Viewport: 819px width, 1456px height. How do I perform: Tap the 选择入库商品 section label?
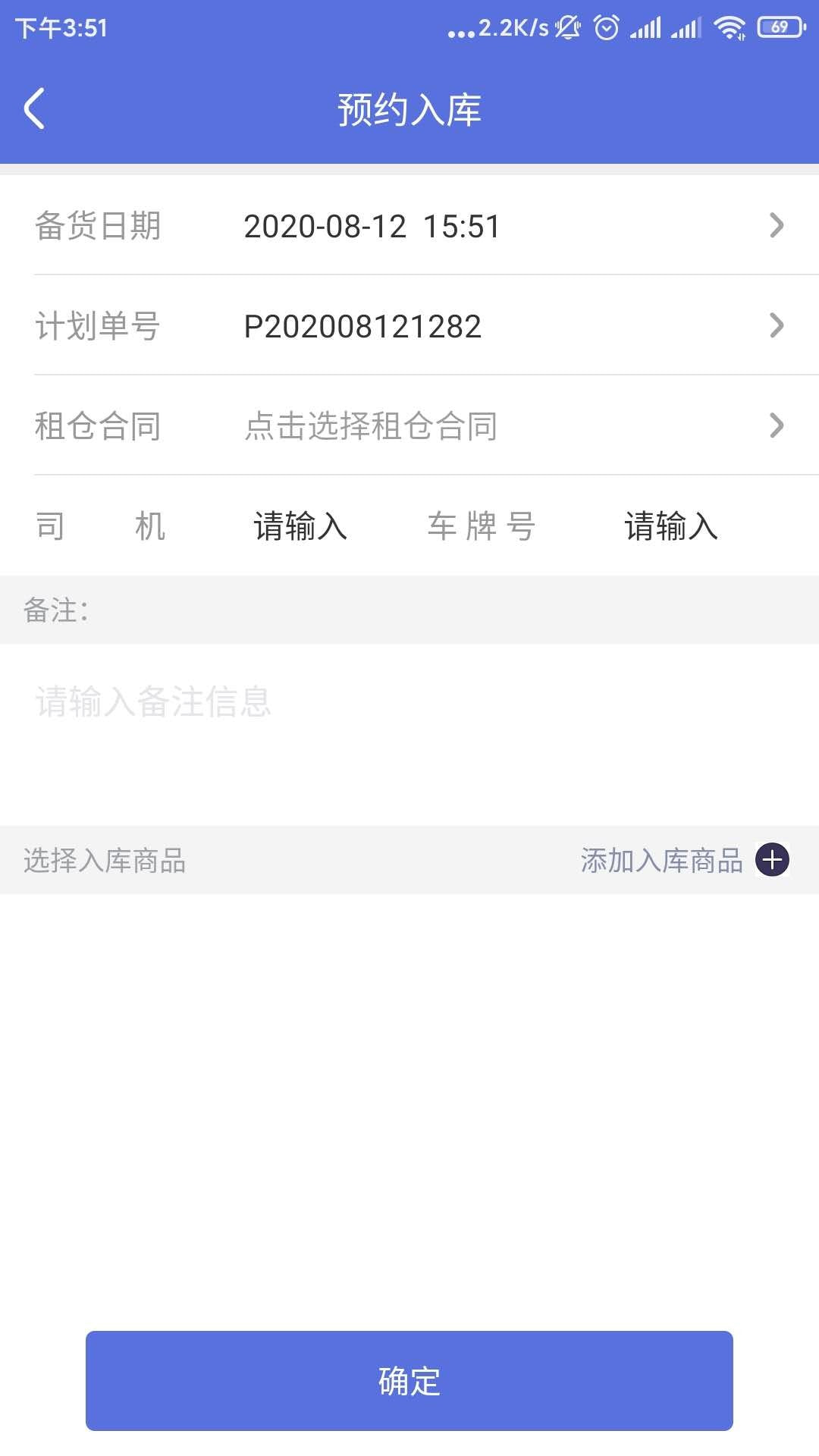105,861
